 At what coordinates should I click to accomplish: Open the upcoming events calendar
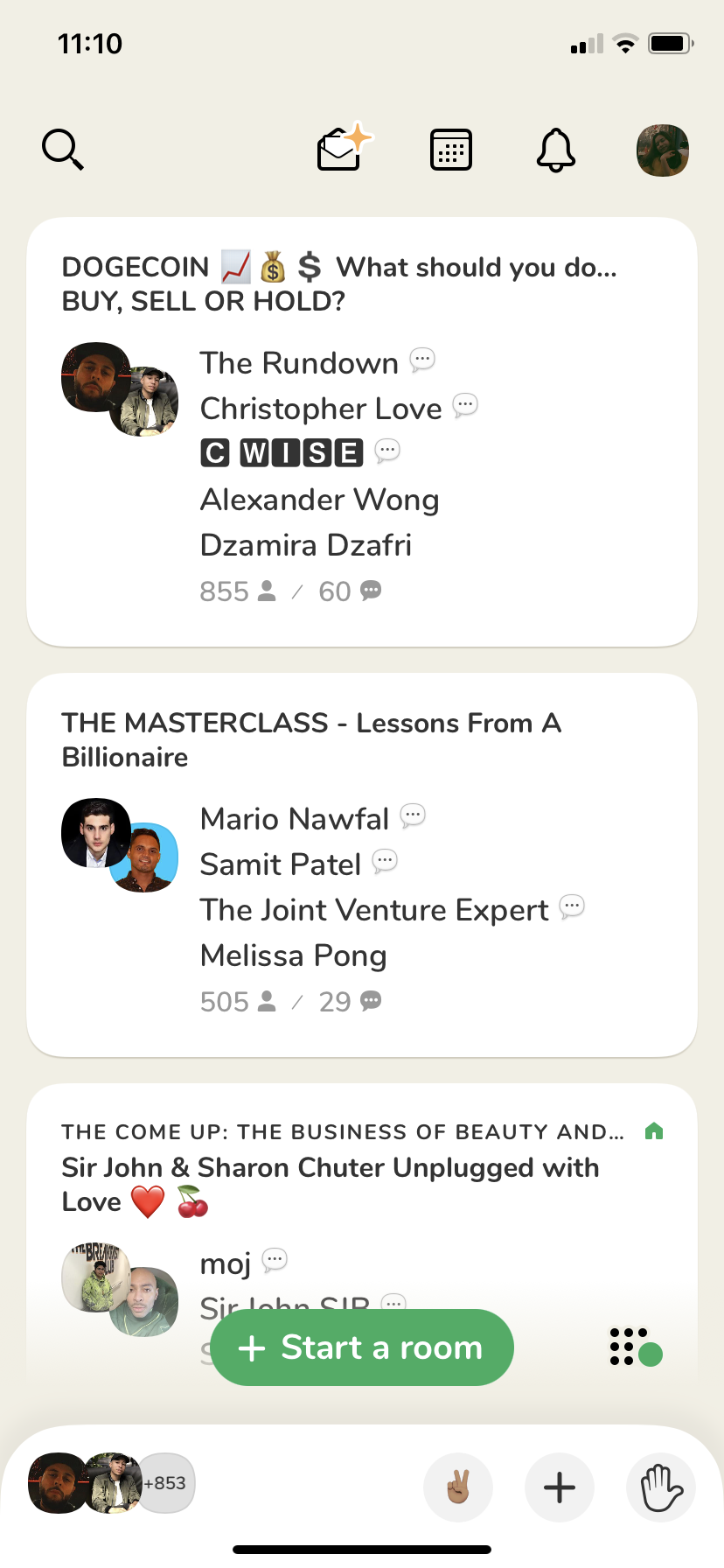click(451, 150)
